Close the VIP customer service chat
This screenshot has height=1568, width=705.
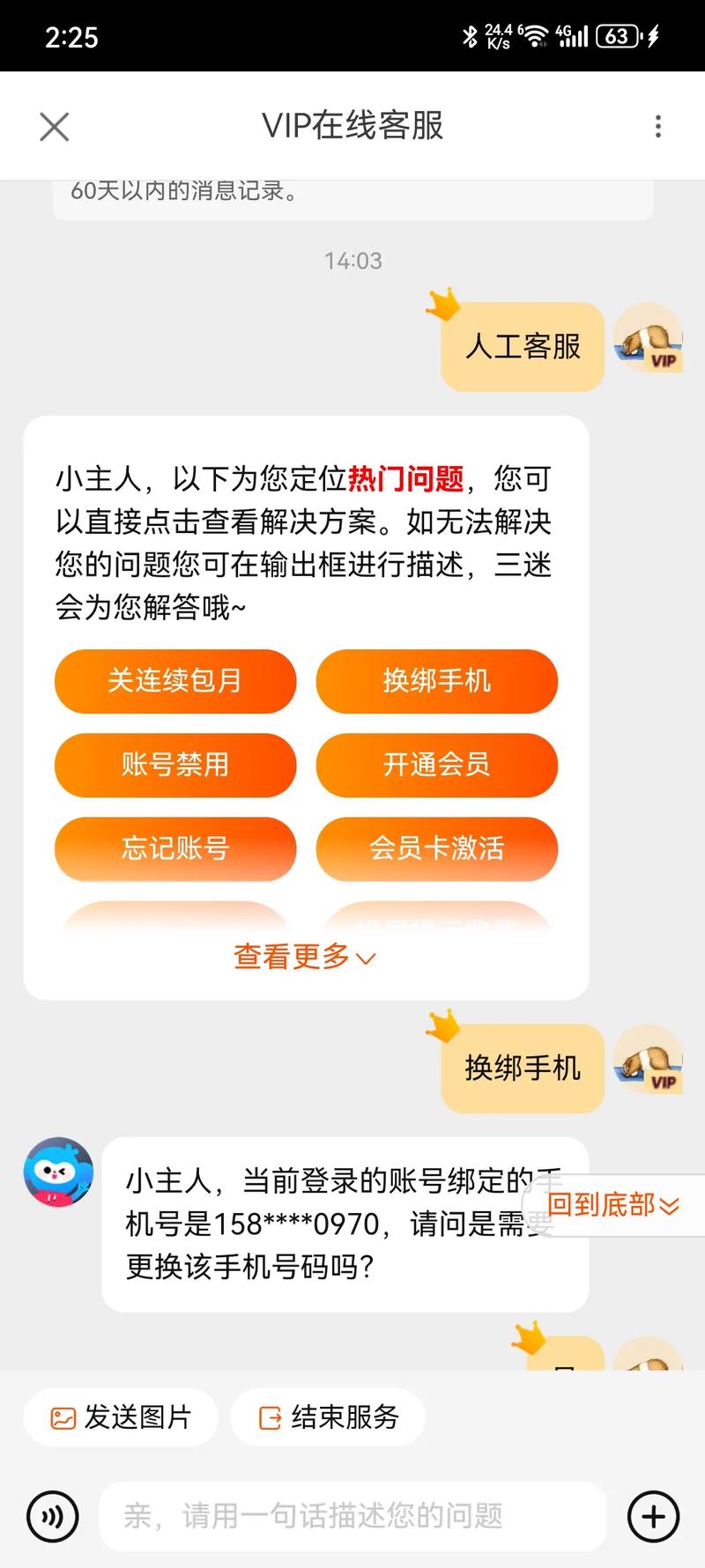tap(55, 127)
